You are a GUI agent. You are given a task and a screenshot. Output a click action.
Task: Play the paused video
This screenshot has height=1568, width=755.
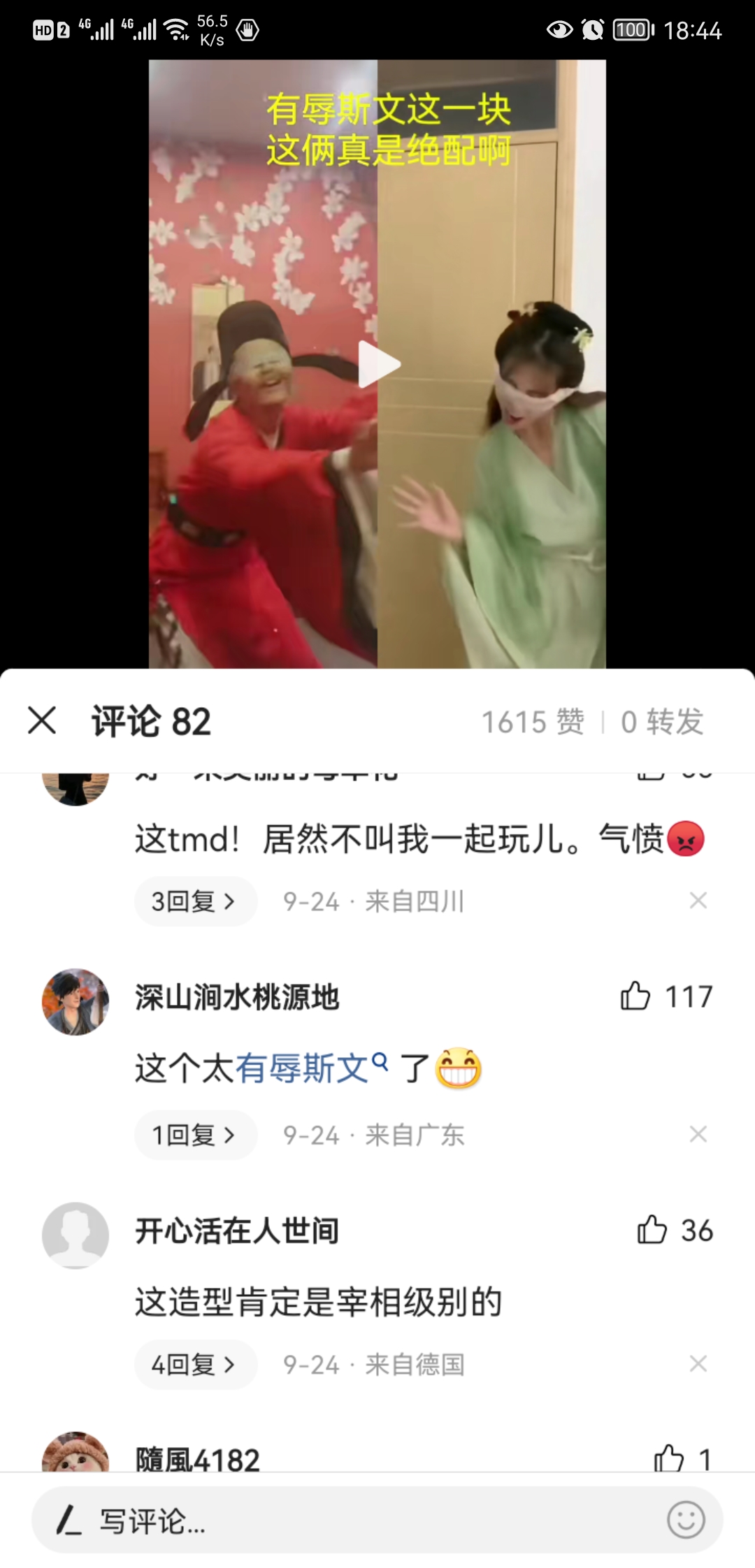click(x=378, y=364)
